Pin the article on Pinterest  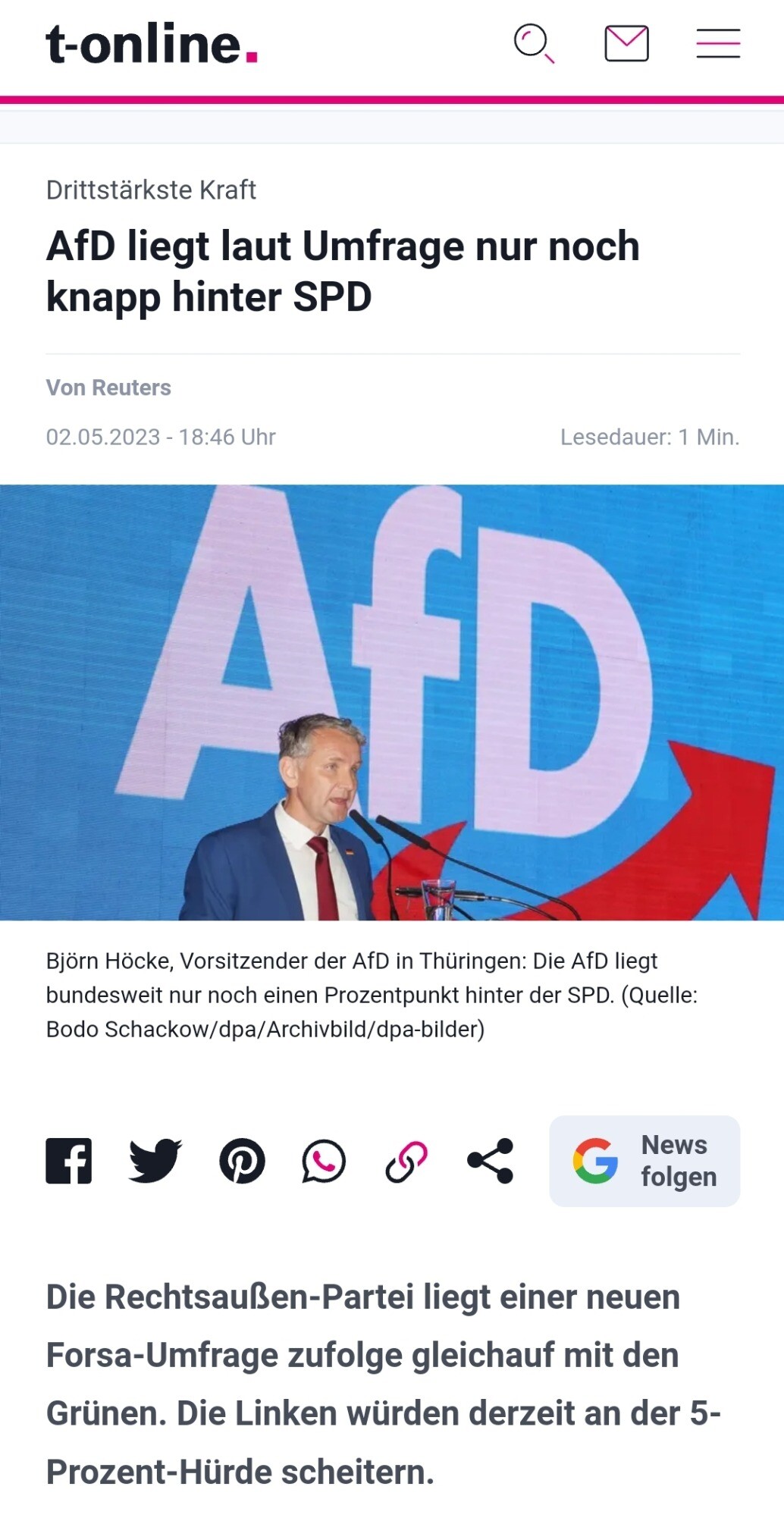coord(242,1161)
